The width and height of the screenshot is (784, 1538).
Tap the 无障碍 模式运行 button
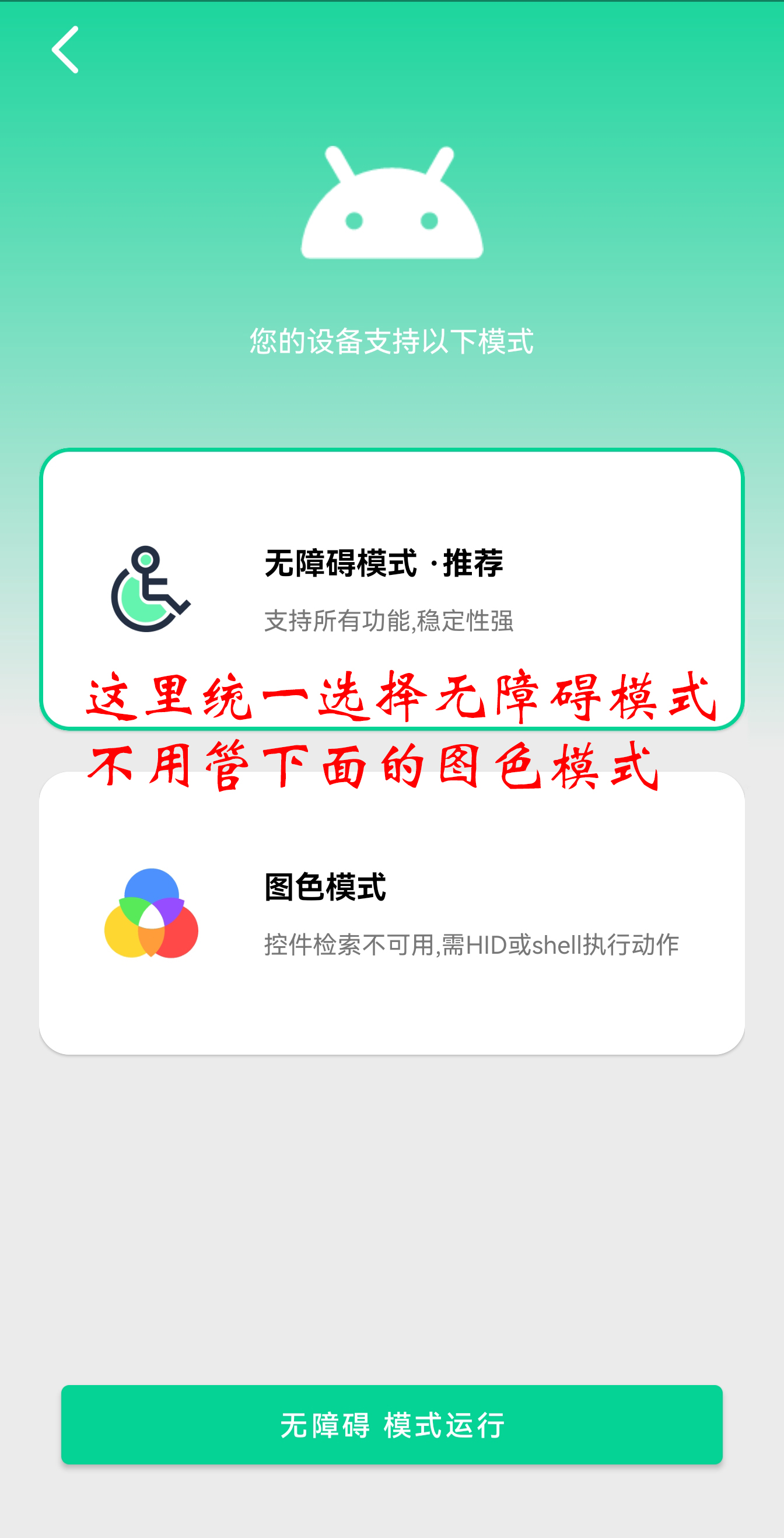391,1424
